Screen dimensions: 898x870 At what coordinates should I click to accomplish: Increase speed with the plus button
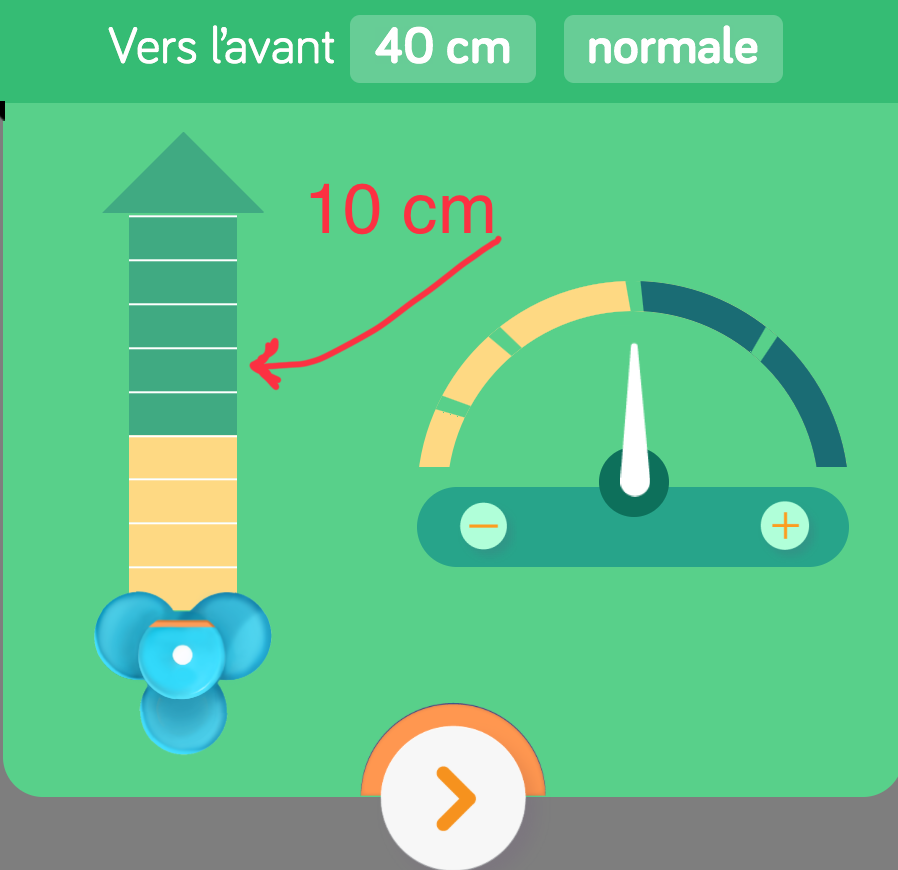[x=785, y=525]
